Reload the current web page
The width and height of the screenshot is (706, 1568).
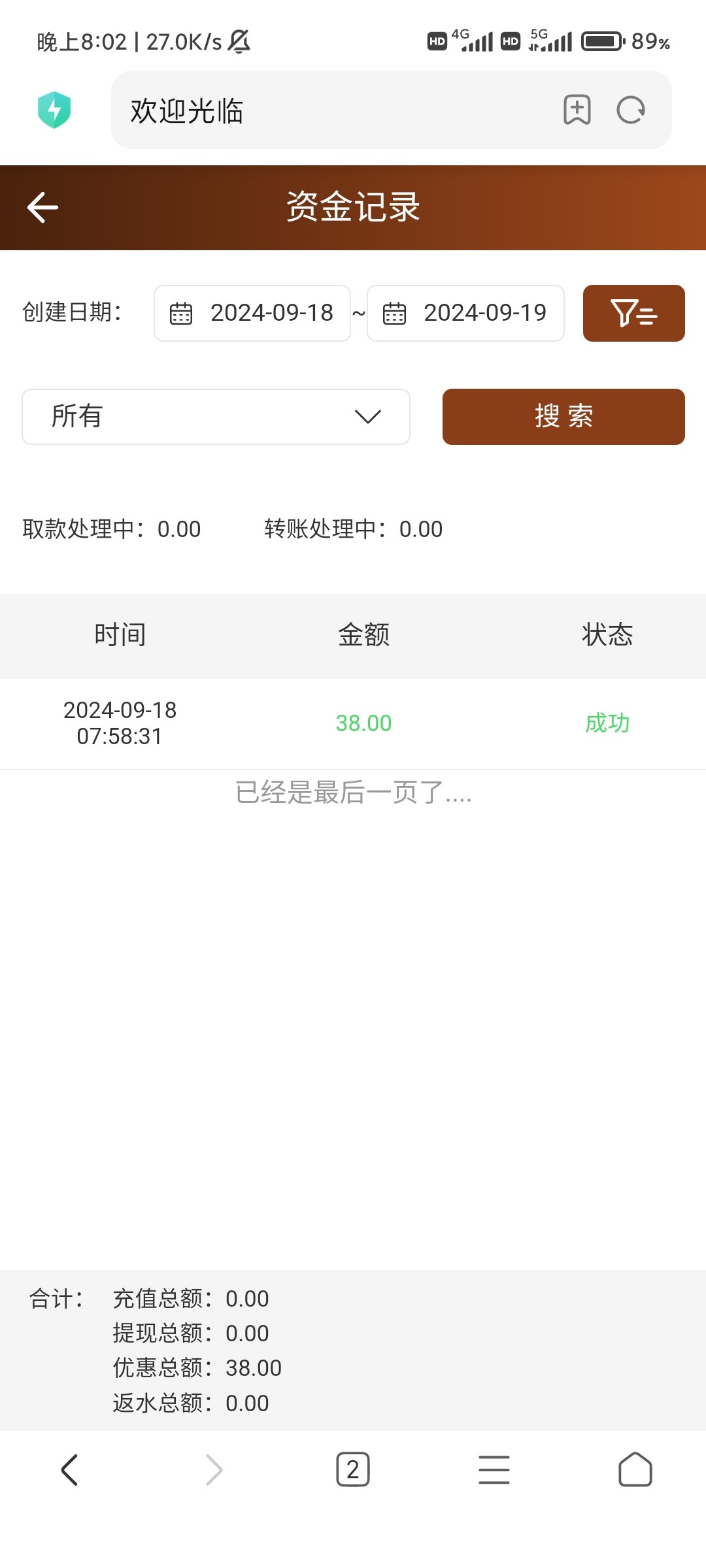631,110
